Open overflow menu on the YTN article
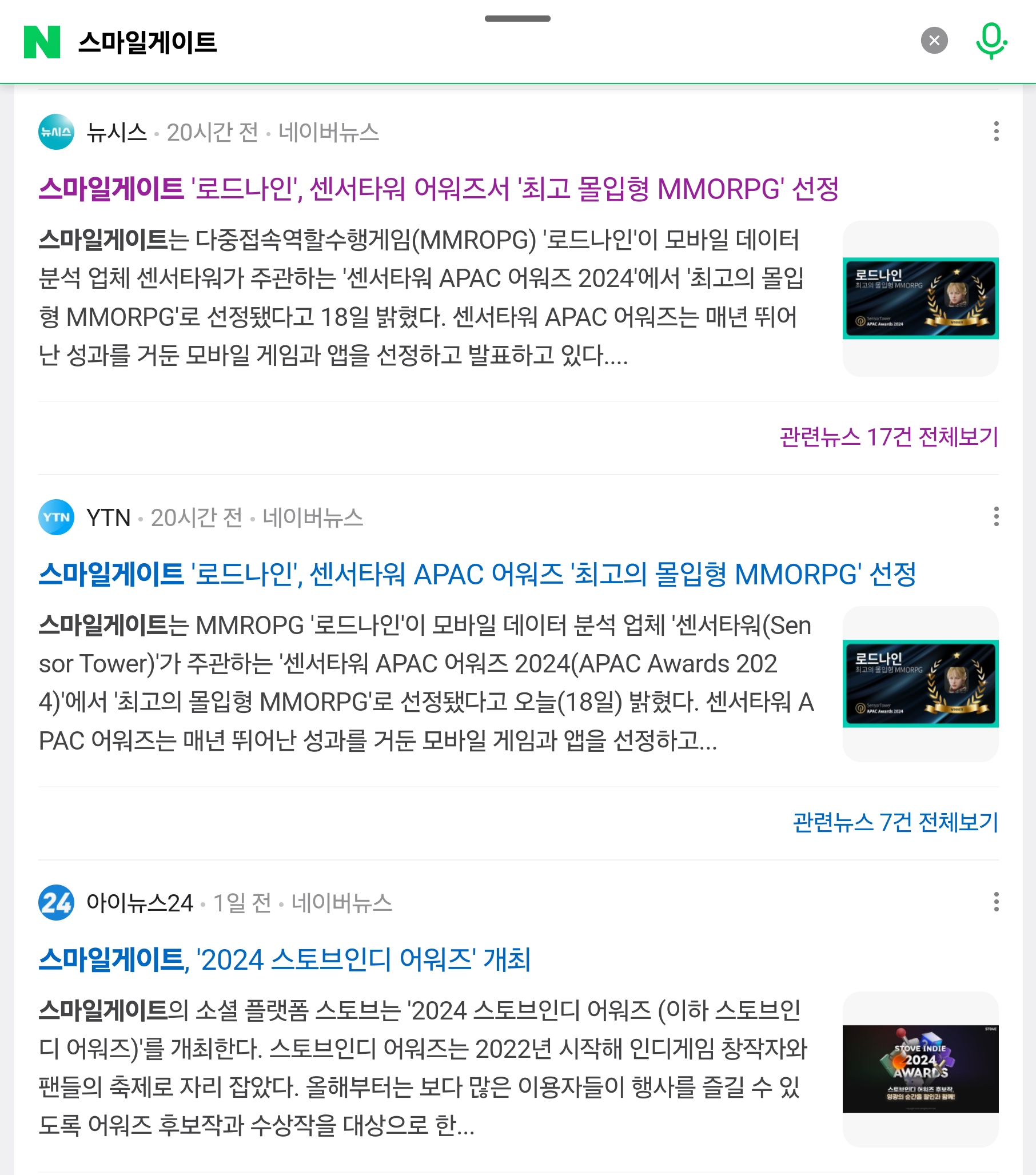Screen dimensions: 1036x1175 point(996,517)
